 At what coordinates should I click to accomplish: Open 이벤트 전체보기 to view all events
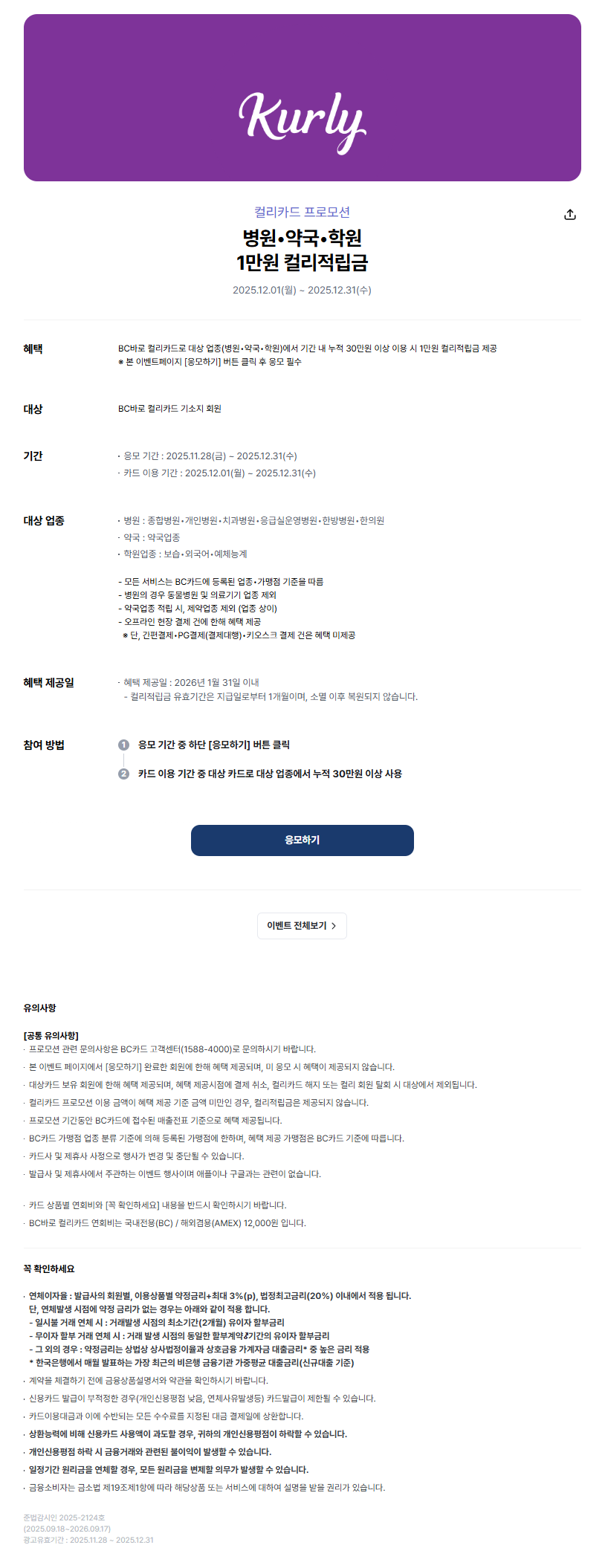coord(302,926)
